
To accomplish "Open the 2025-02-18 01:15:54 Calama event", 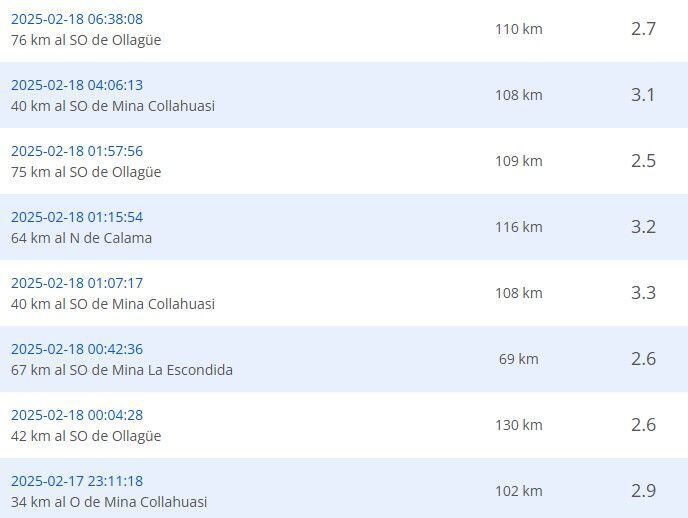I will [77, 217].
